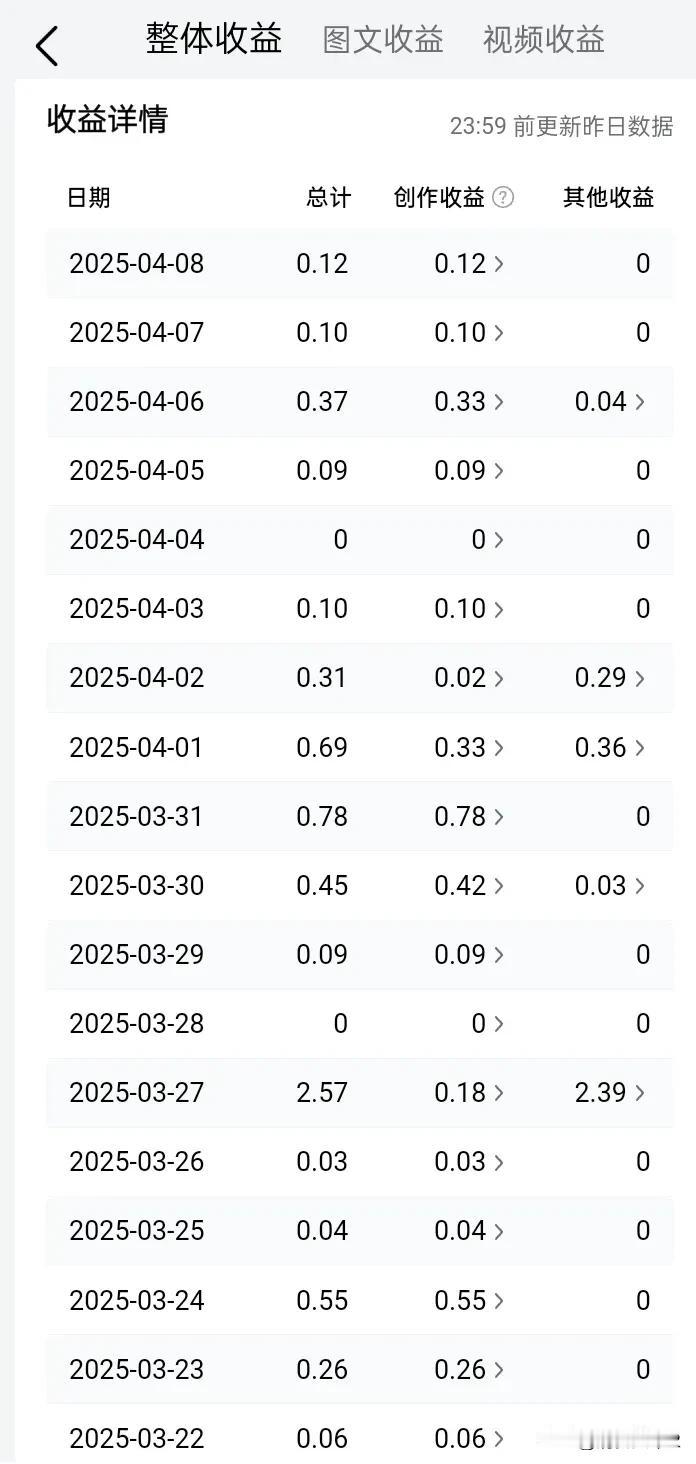The image size is (696, 1464).
Task: Open 创作收益 0.09 details for 2025-04-05
Action: tap(469, 470)
